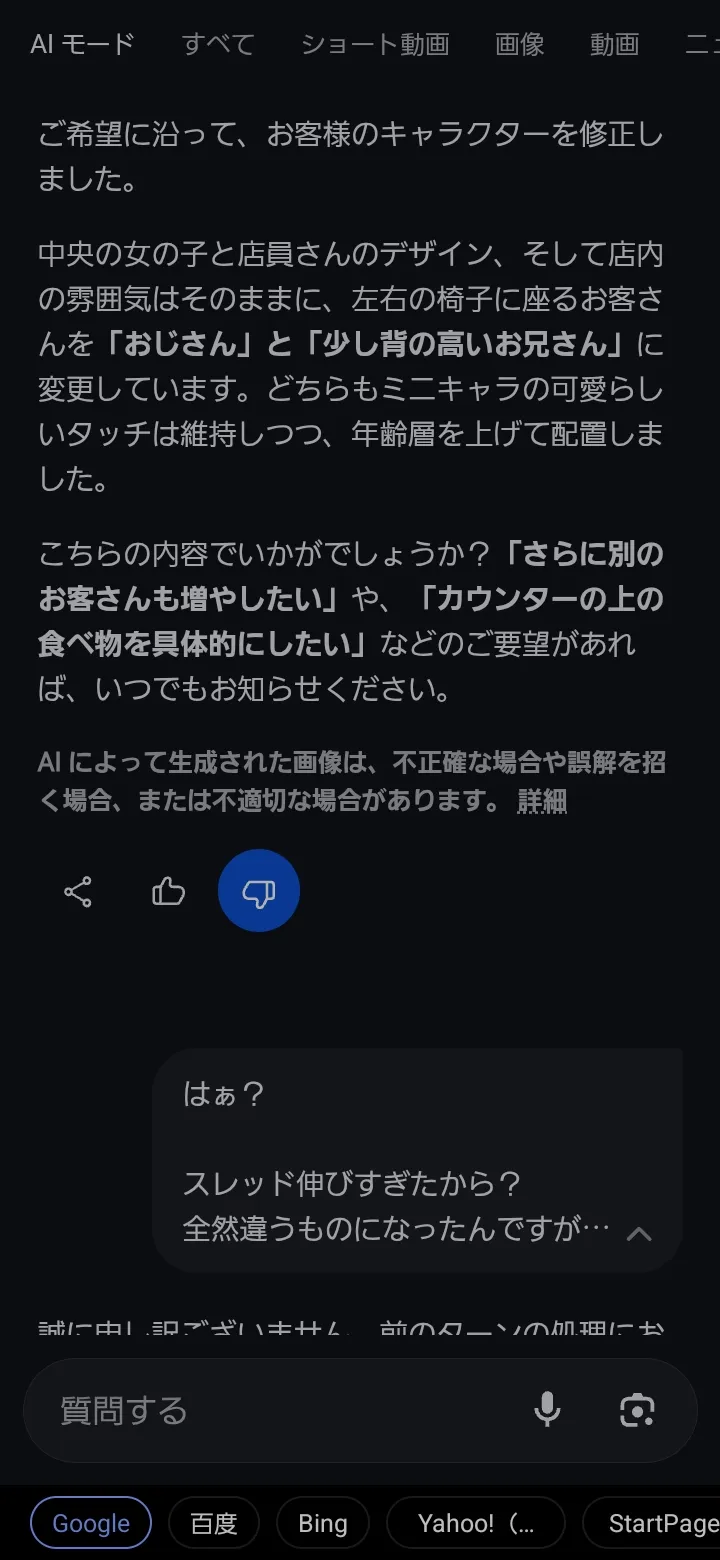The width and height of the screenshot is (720, 1560).
Task: Switch search engine to 百度
Action: (x=214, y=1523)
